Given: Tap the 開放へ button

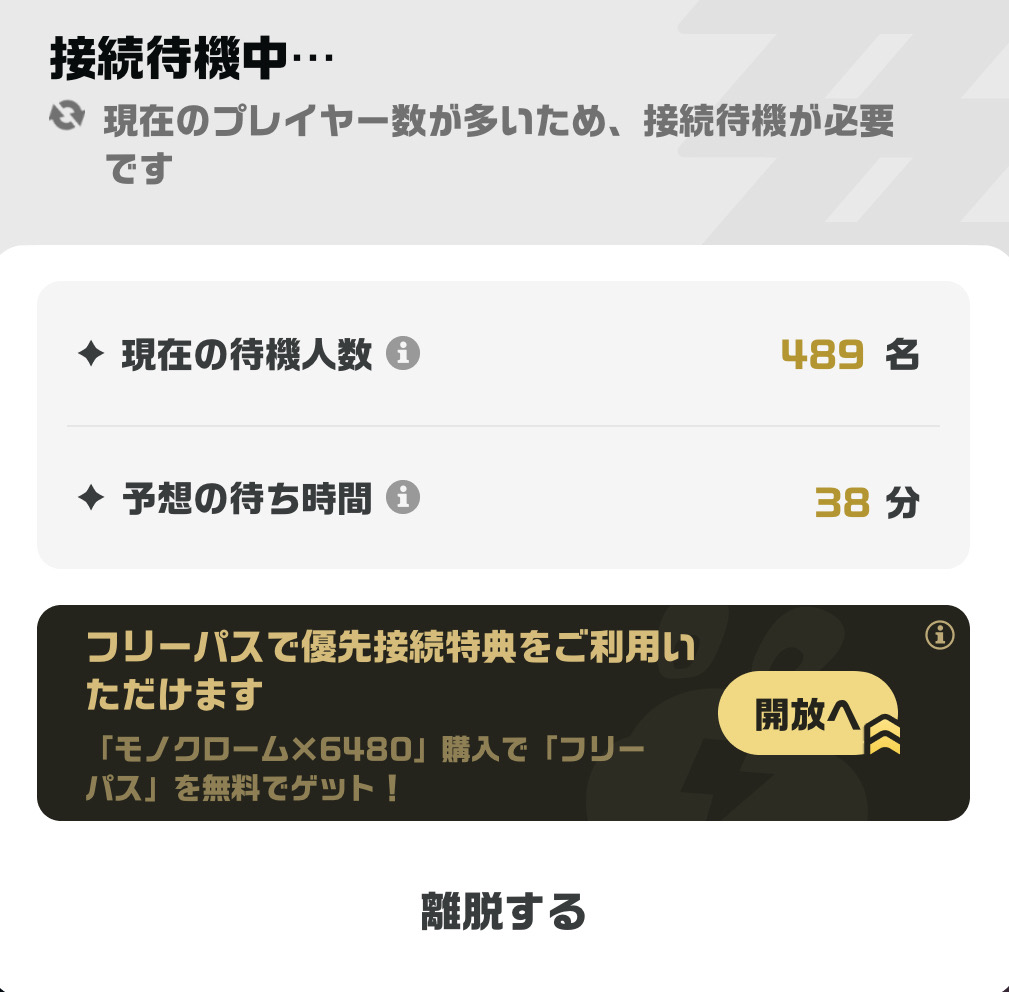Looking at the screenshot, I should [x=807, y=713].
